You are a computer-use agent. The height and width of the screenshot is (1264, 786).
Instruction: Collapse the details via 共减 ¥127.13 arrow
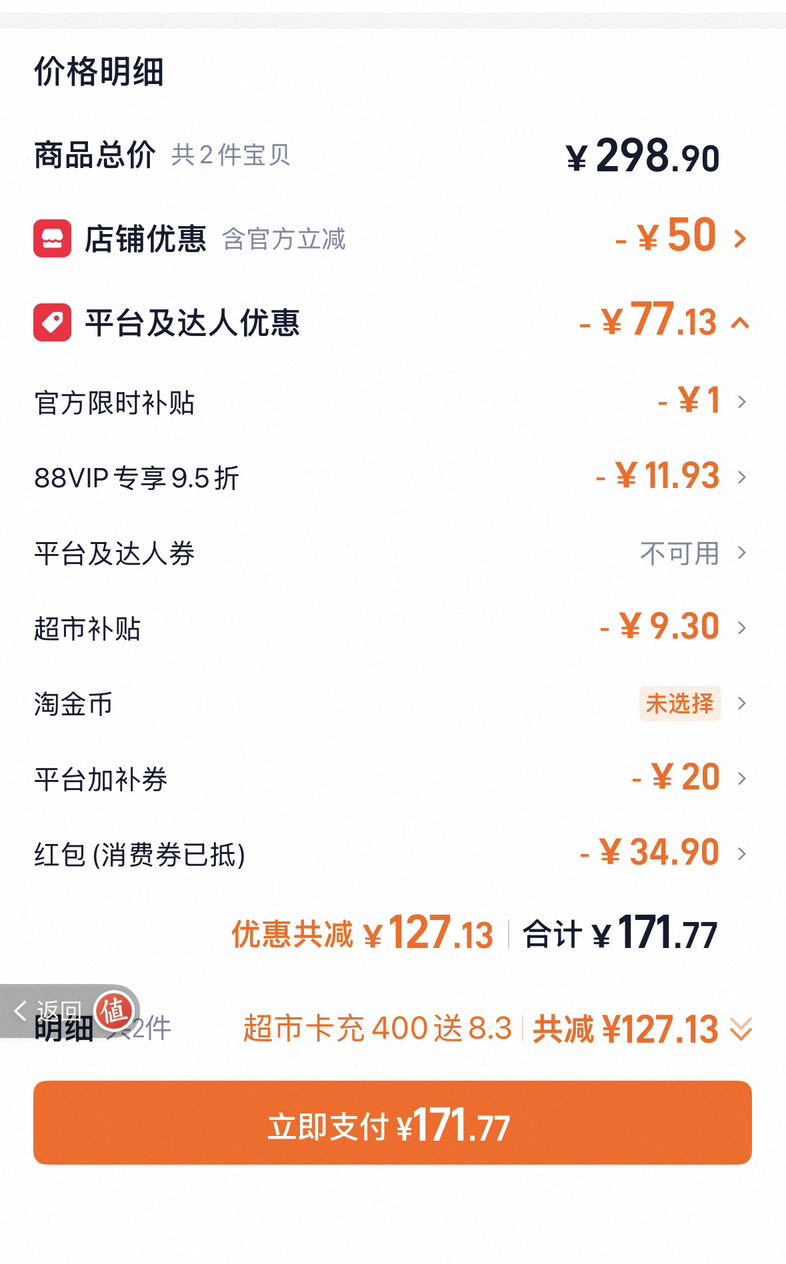tap(740, 1029)
